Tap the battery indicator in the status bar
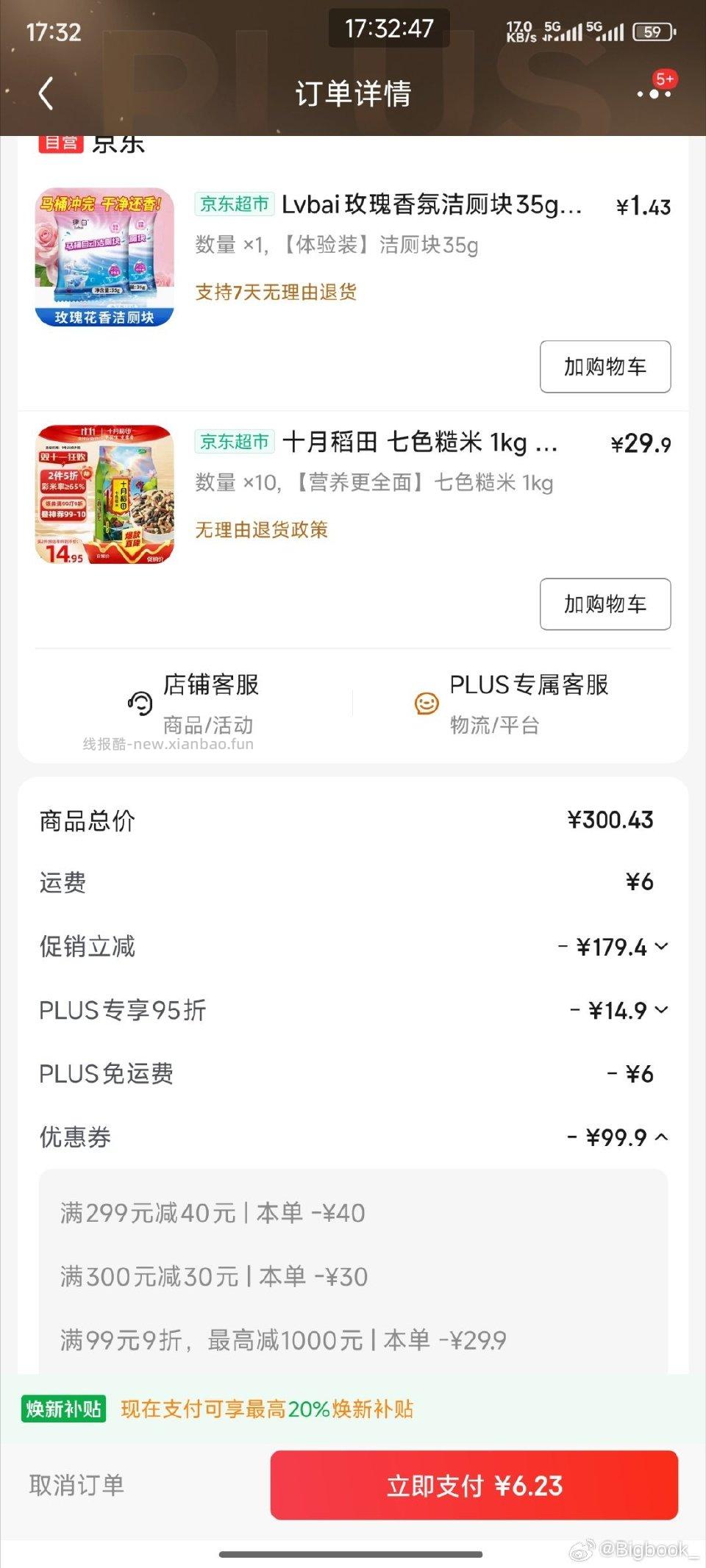 (650, 32)
